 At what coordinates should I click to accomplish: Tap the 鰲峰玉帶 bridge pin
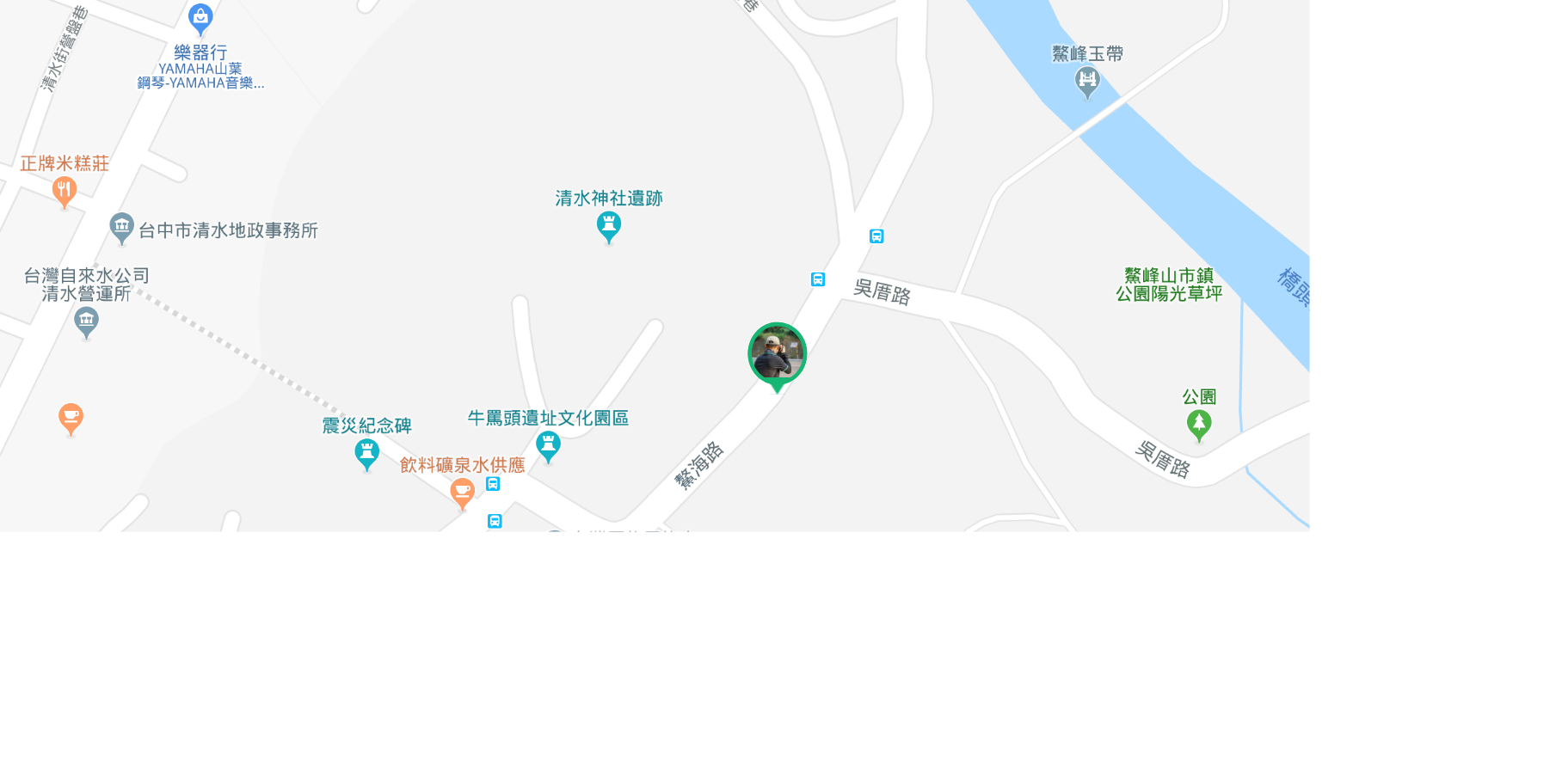click(x=1087, y=82)
